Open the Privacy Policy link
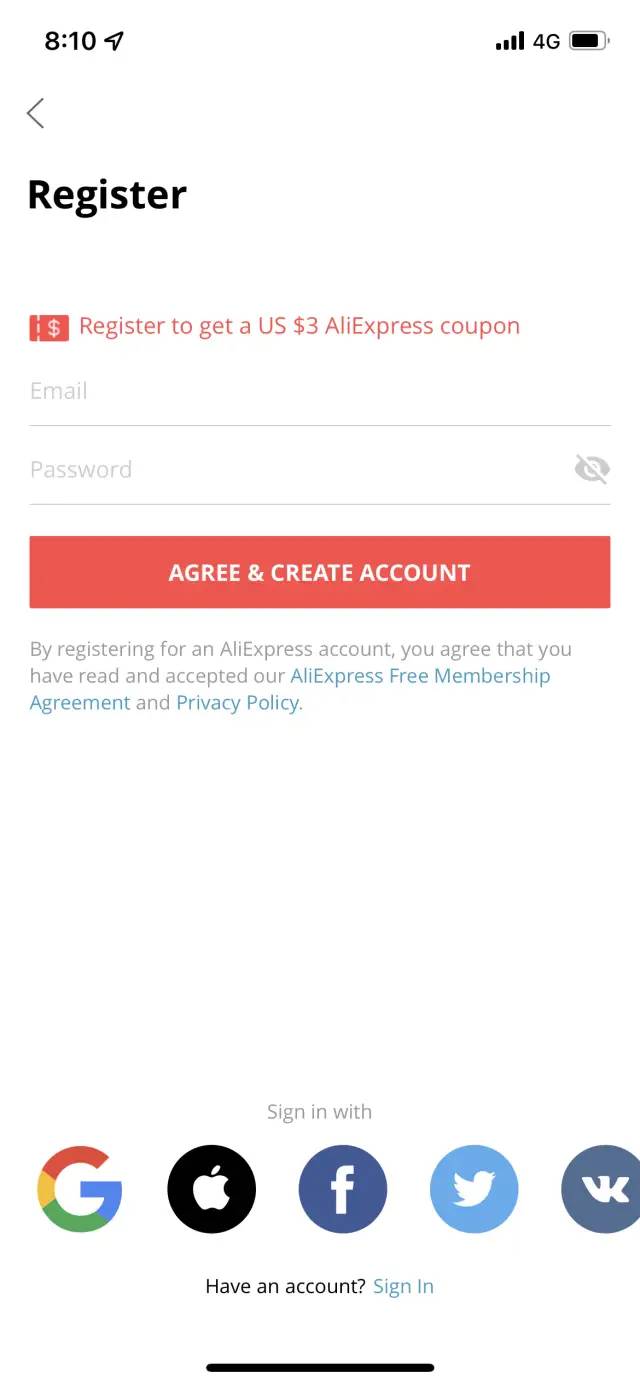 238,703
